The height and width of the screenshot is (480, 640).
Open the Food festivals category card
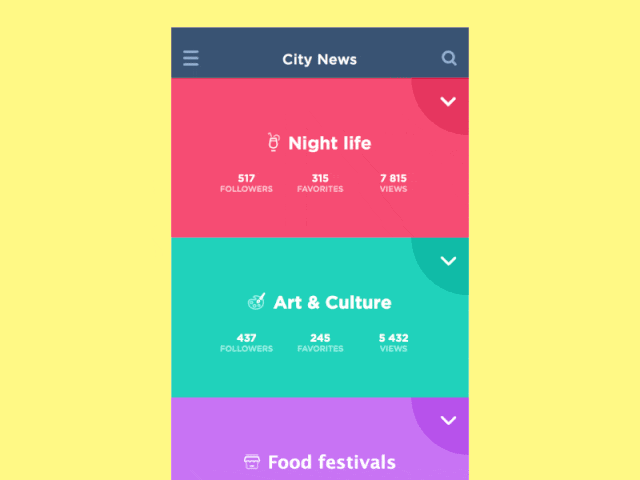[x=320, y=439]
